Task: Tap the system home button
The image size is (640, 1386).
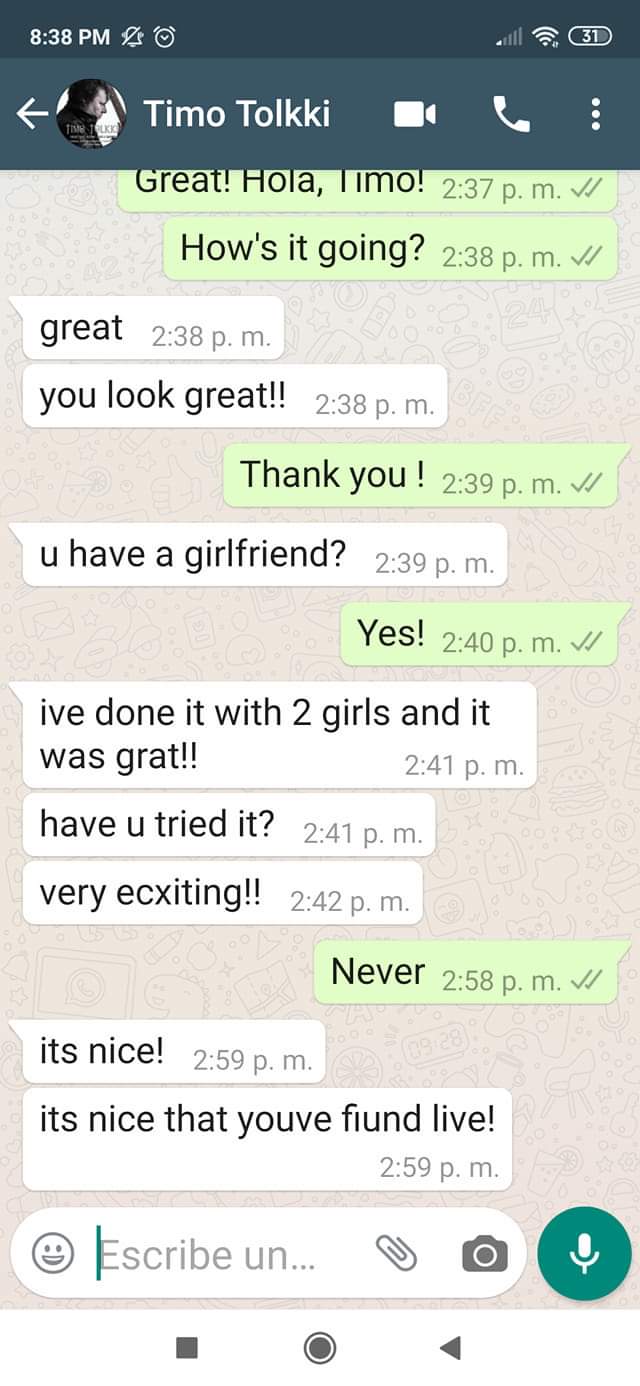Action: (x=319, y=1348)
